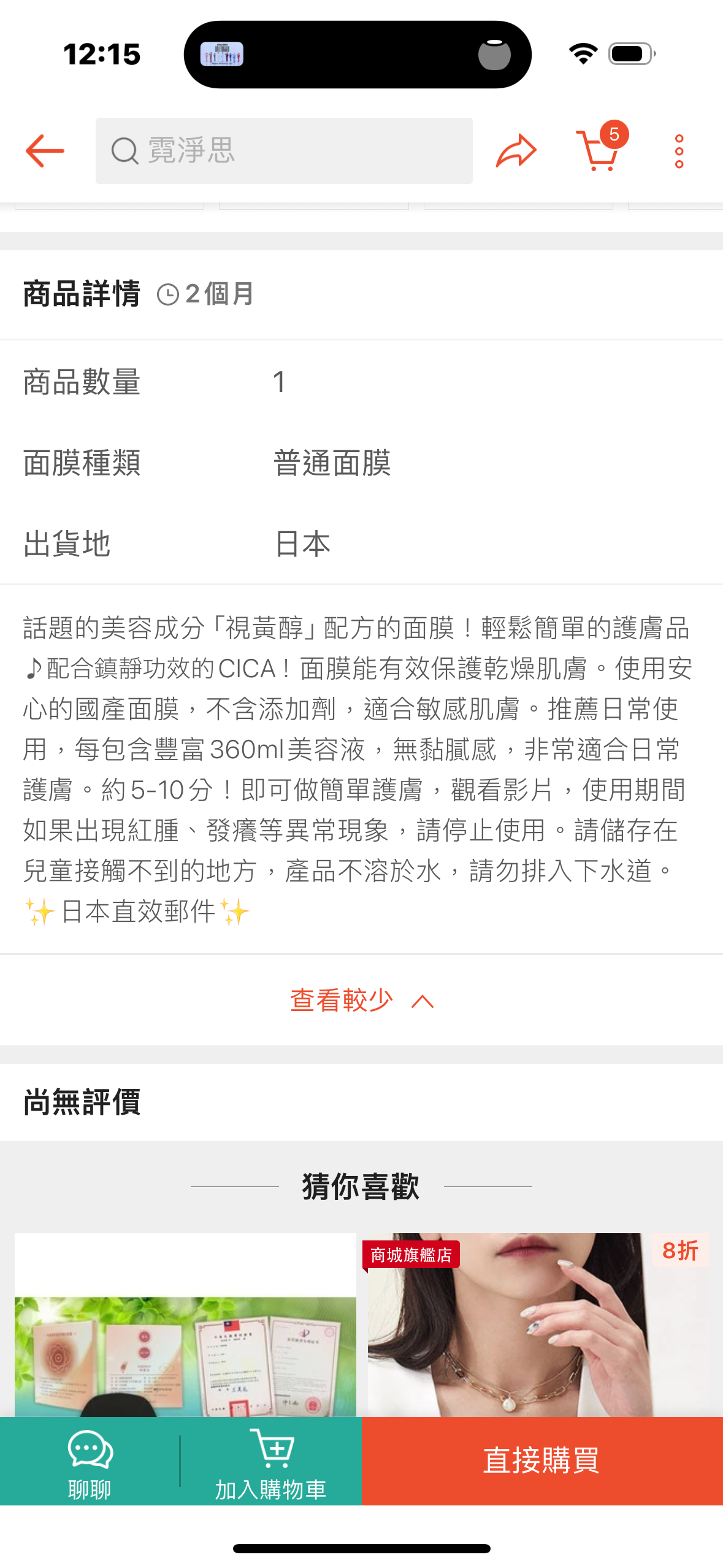This screenshot has width=723, height=1568.
Task: Chat with the seller via 聊聊
Action: (x=90, y=1461)
